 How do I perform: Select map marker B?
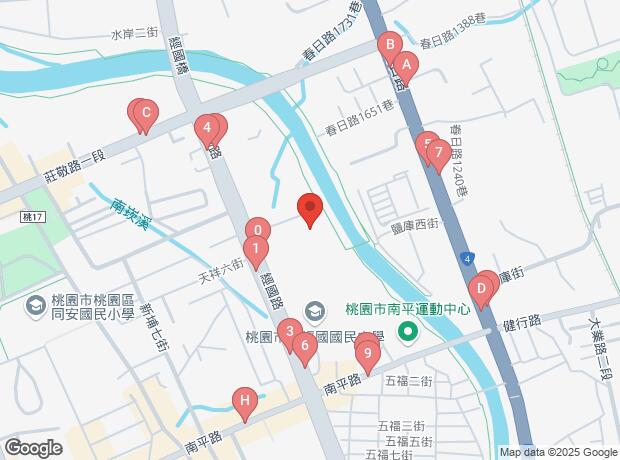[x=389, y=45]
